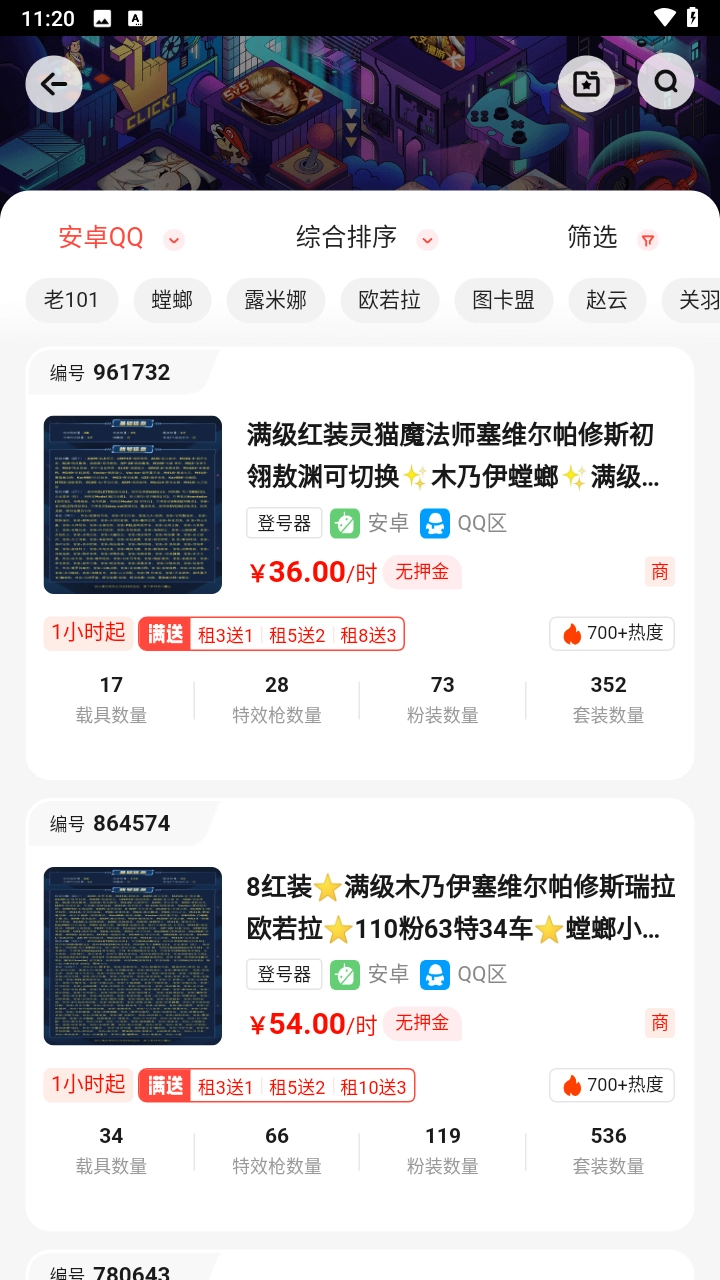Expand the 安卓QQ platform dropdown

tap(120, 238)
